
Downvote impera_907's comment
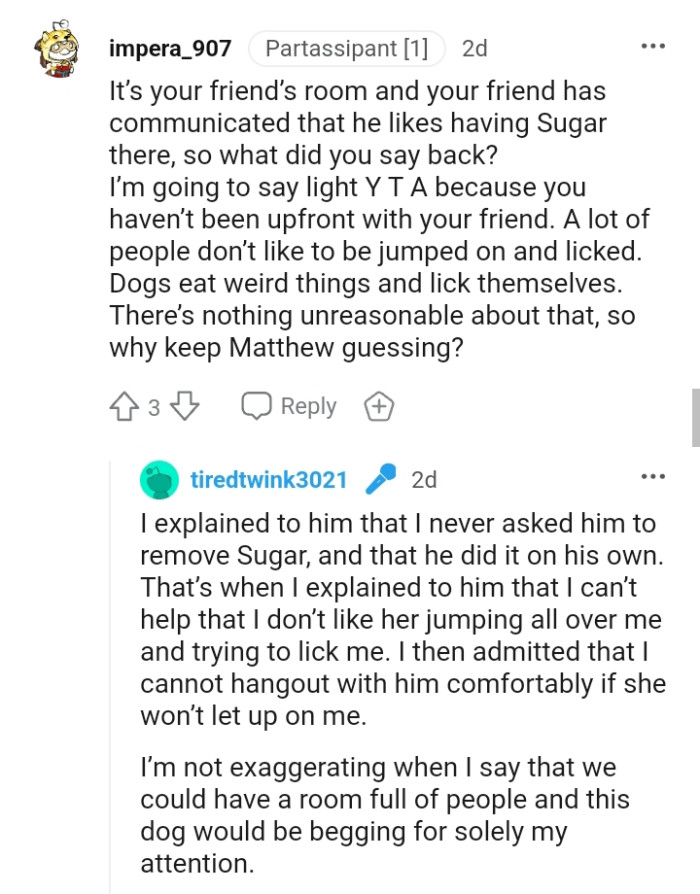(186, 407)
